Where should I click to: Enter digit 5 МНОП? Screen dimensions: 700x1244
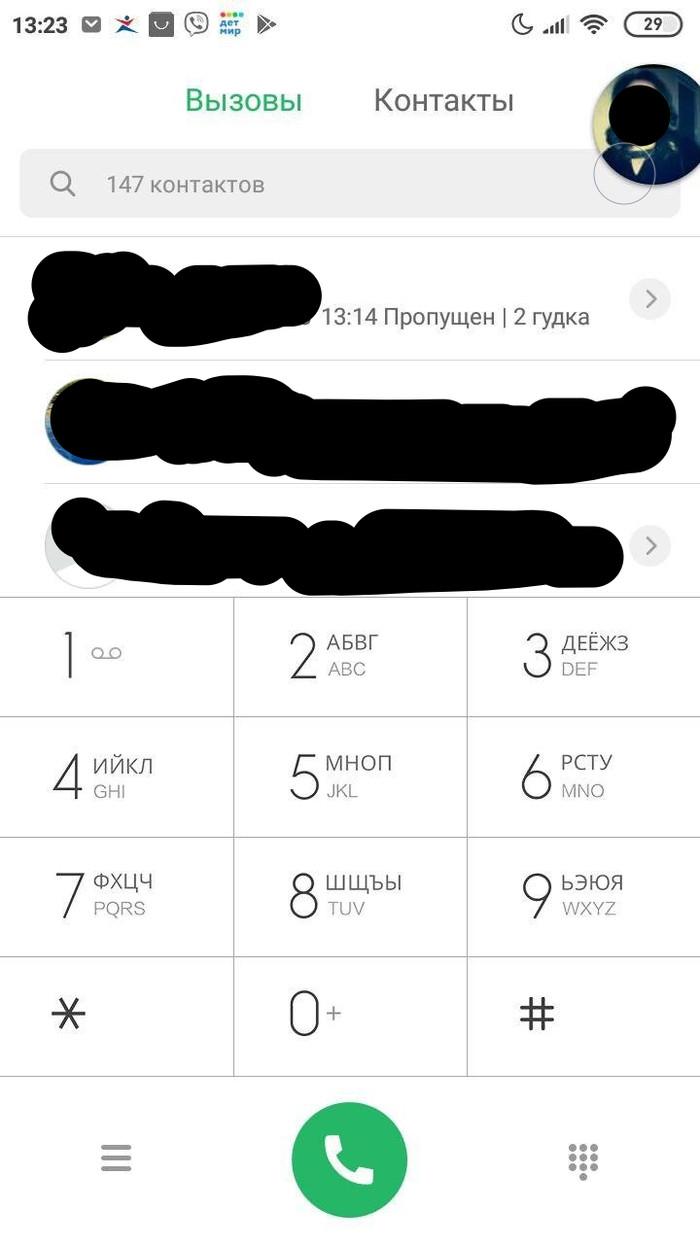pos(350,777)
